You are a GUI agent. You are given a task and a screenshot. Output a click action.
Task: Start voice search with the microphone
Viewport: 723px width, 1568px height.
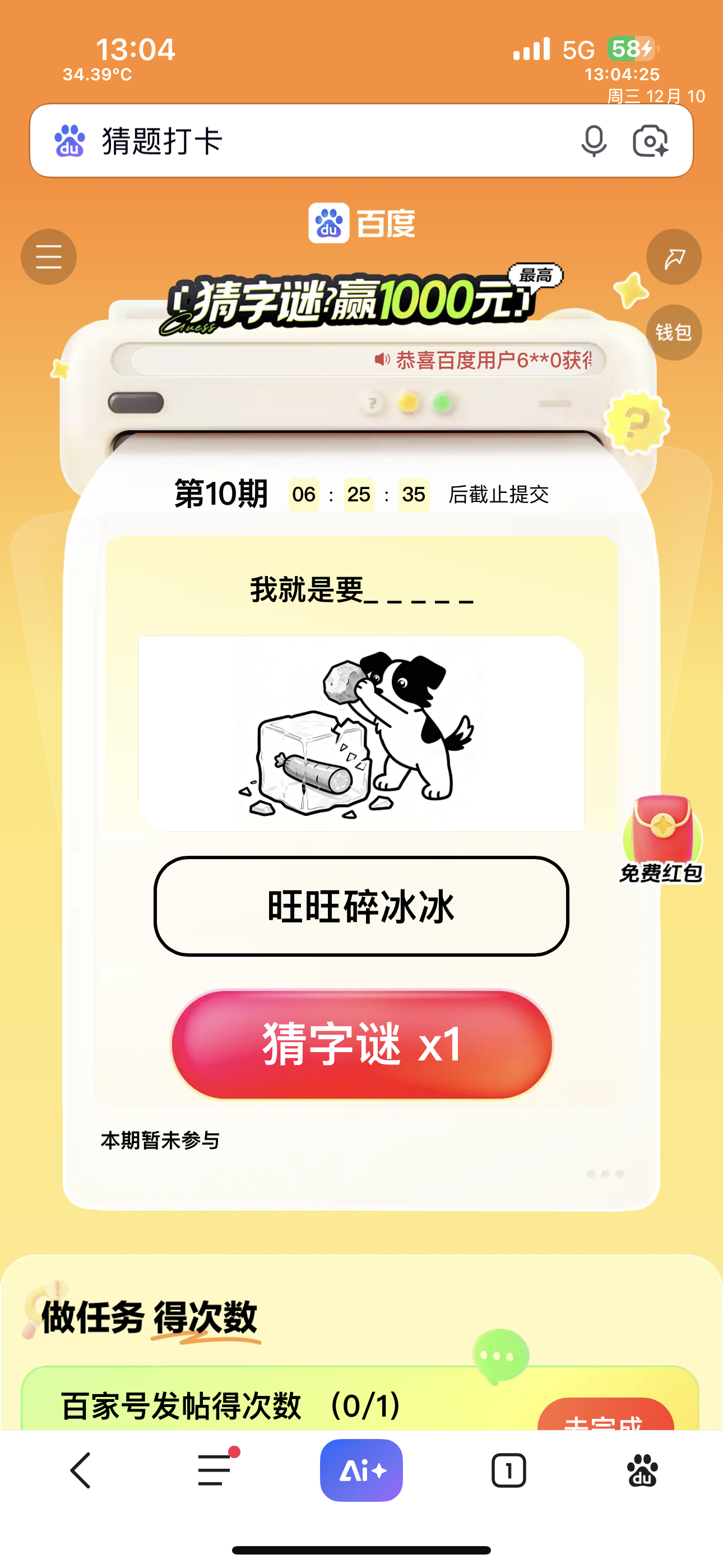click(594, 141)
